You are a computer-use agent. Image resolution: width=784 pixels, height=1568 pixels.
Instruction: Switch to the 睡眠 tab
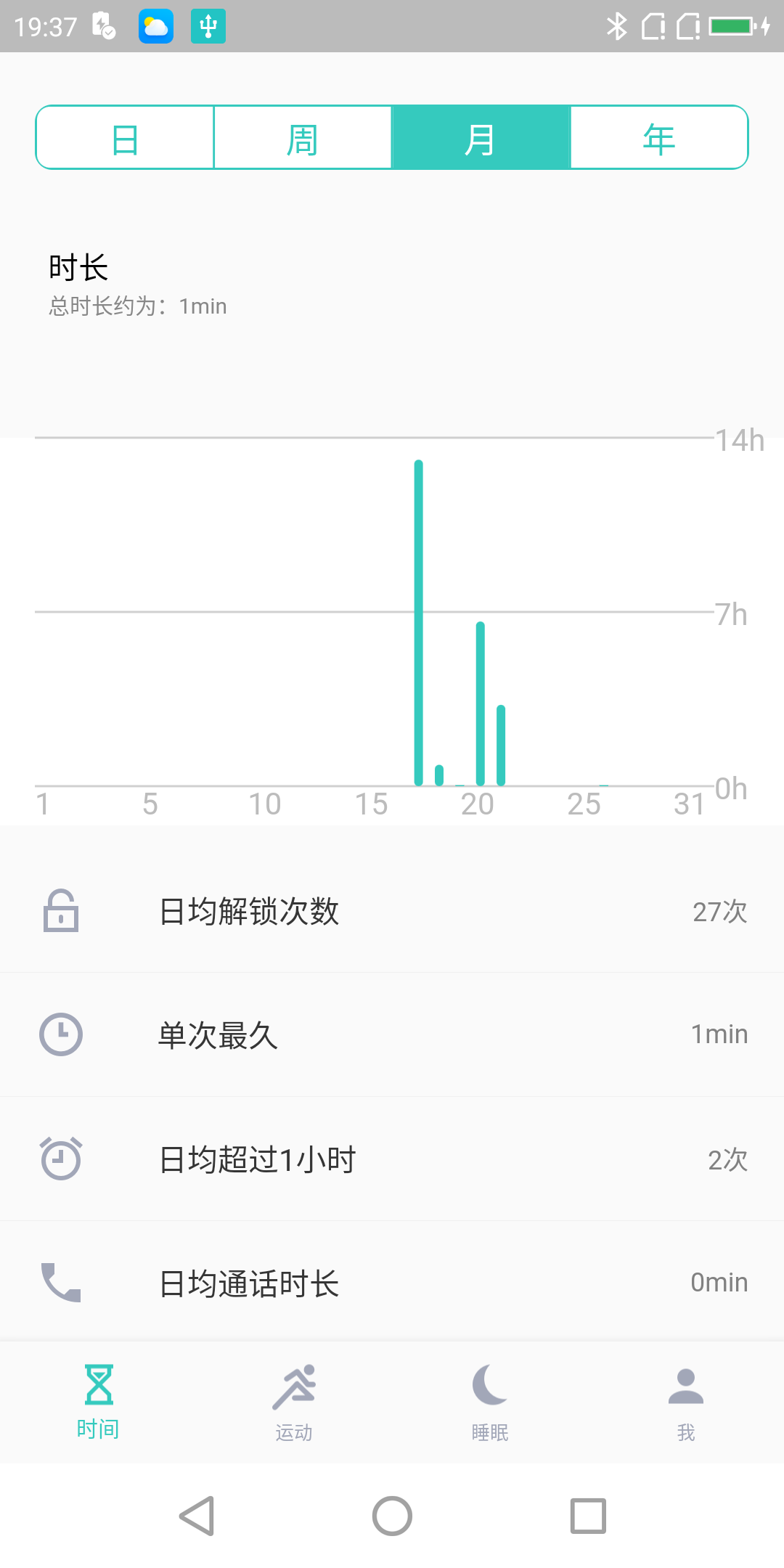pos(490,1401)
